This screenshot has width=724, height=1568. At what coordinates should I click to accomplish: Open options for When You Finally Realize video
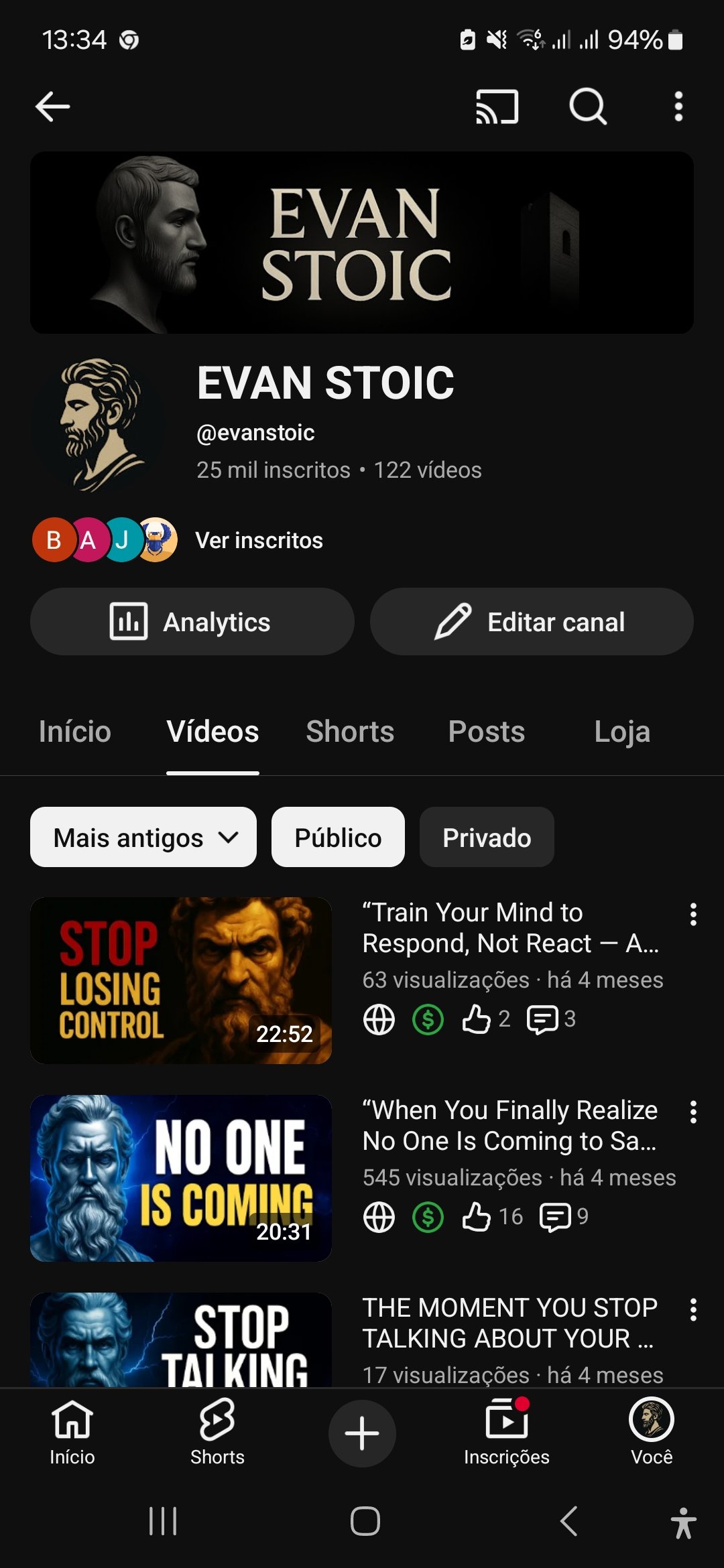693,1112
